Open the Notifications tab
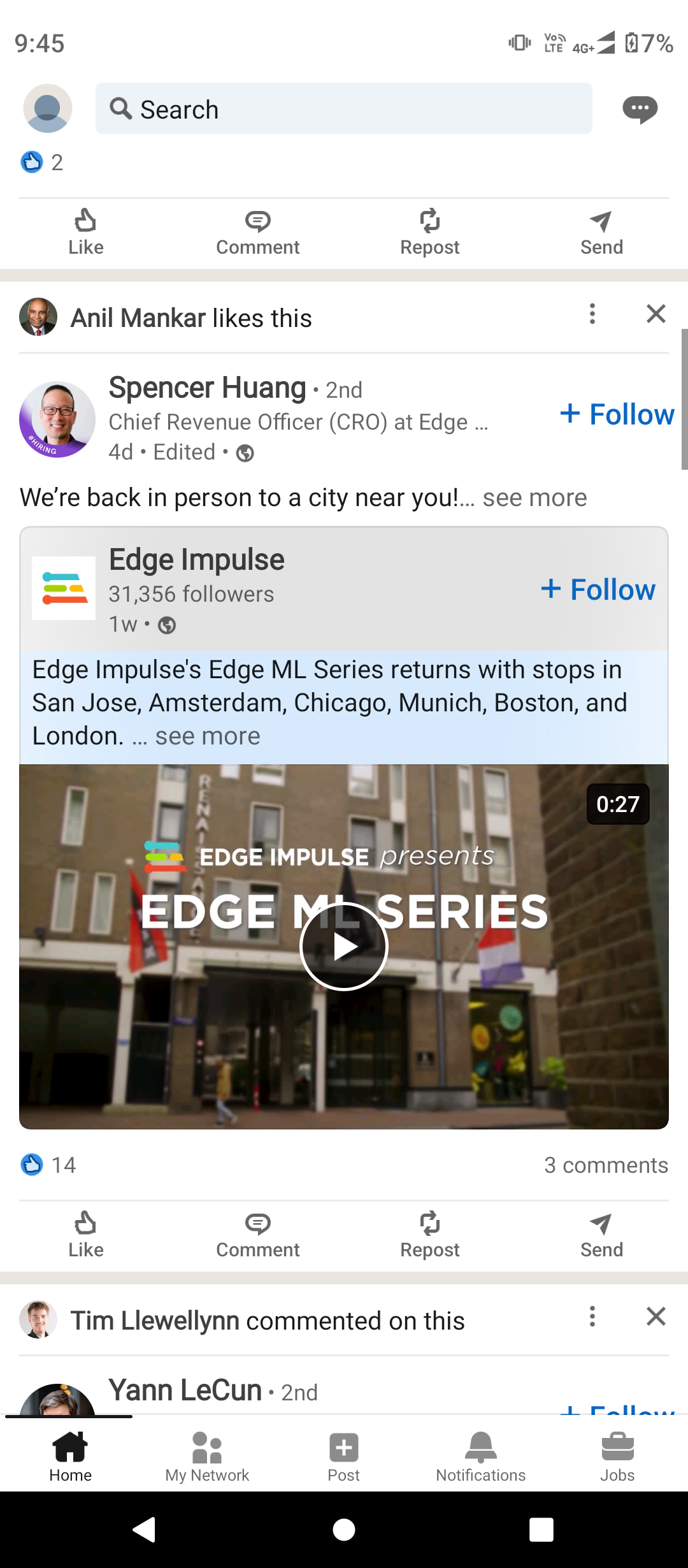The image size is (688, 1568). point(480,1456)
